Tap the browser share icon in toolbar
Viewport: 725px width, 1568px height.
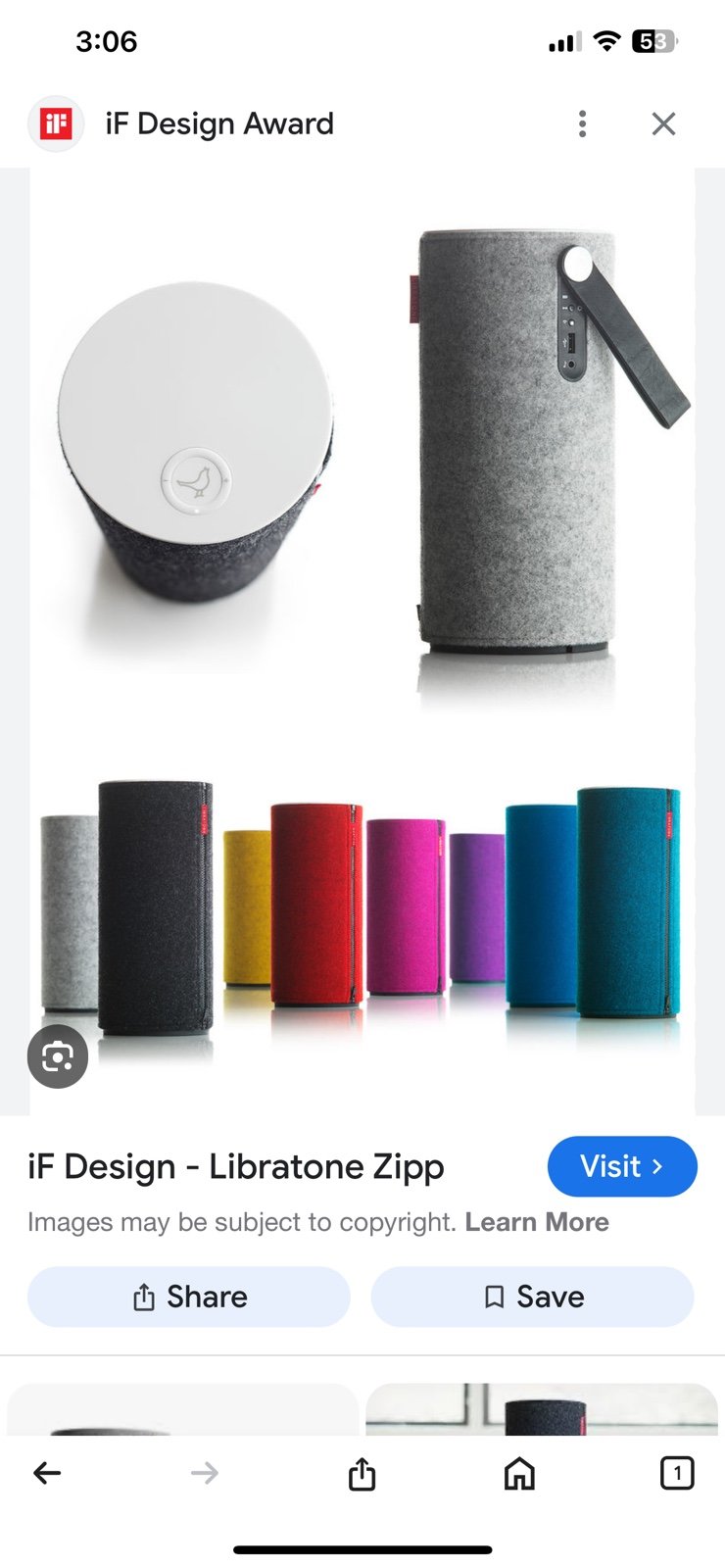pyautogui.click(x=362, y=1472)
